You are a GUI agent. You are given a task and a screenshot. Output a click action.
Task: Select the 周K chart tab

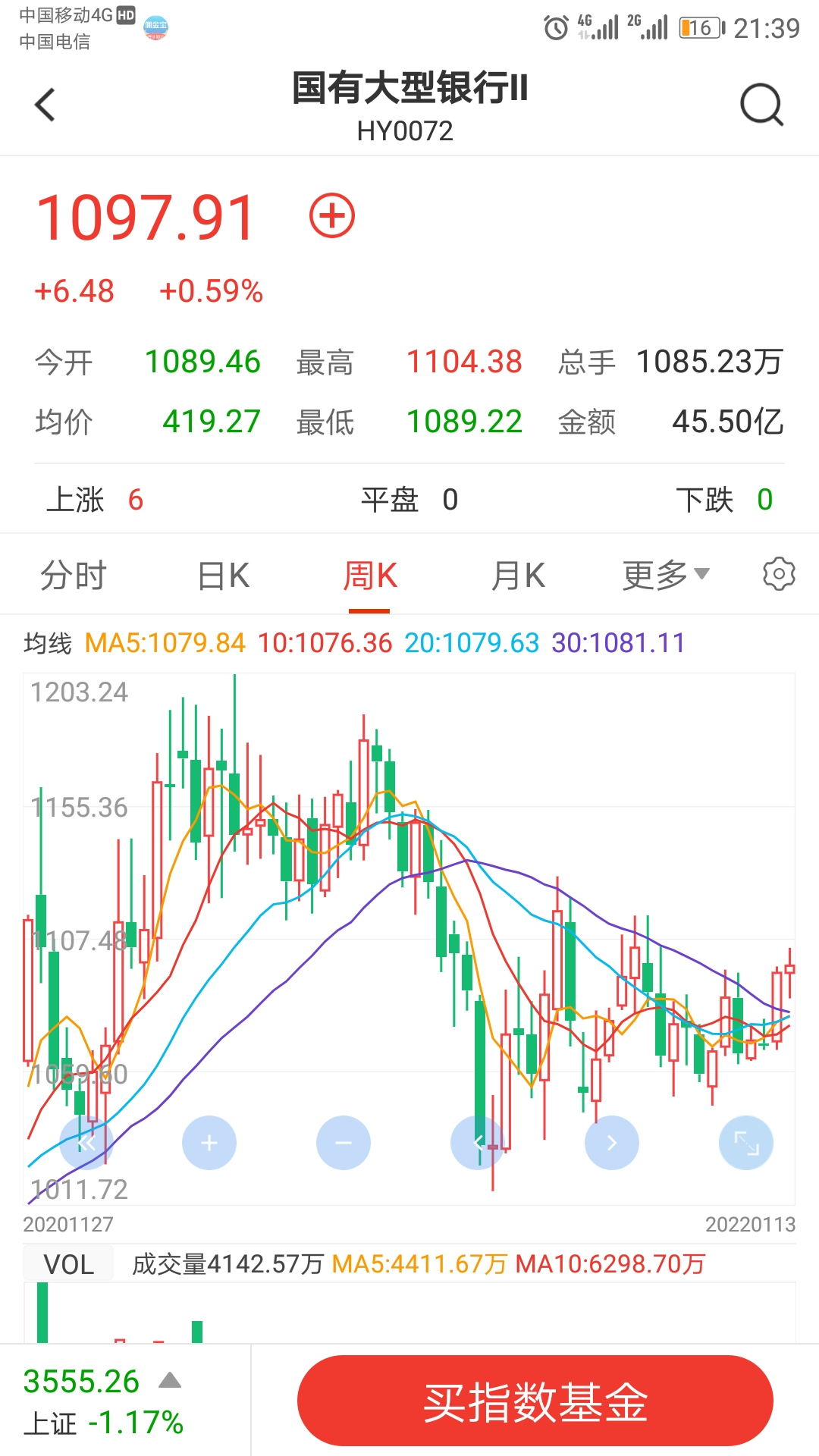[x=369, y=576]
